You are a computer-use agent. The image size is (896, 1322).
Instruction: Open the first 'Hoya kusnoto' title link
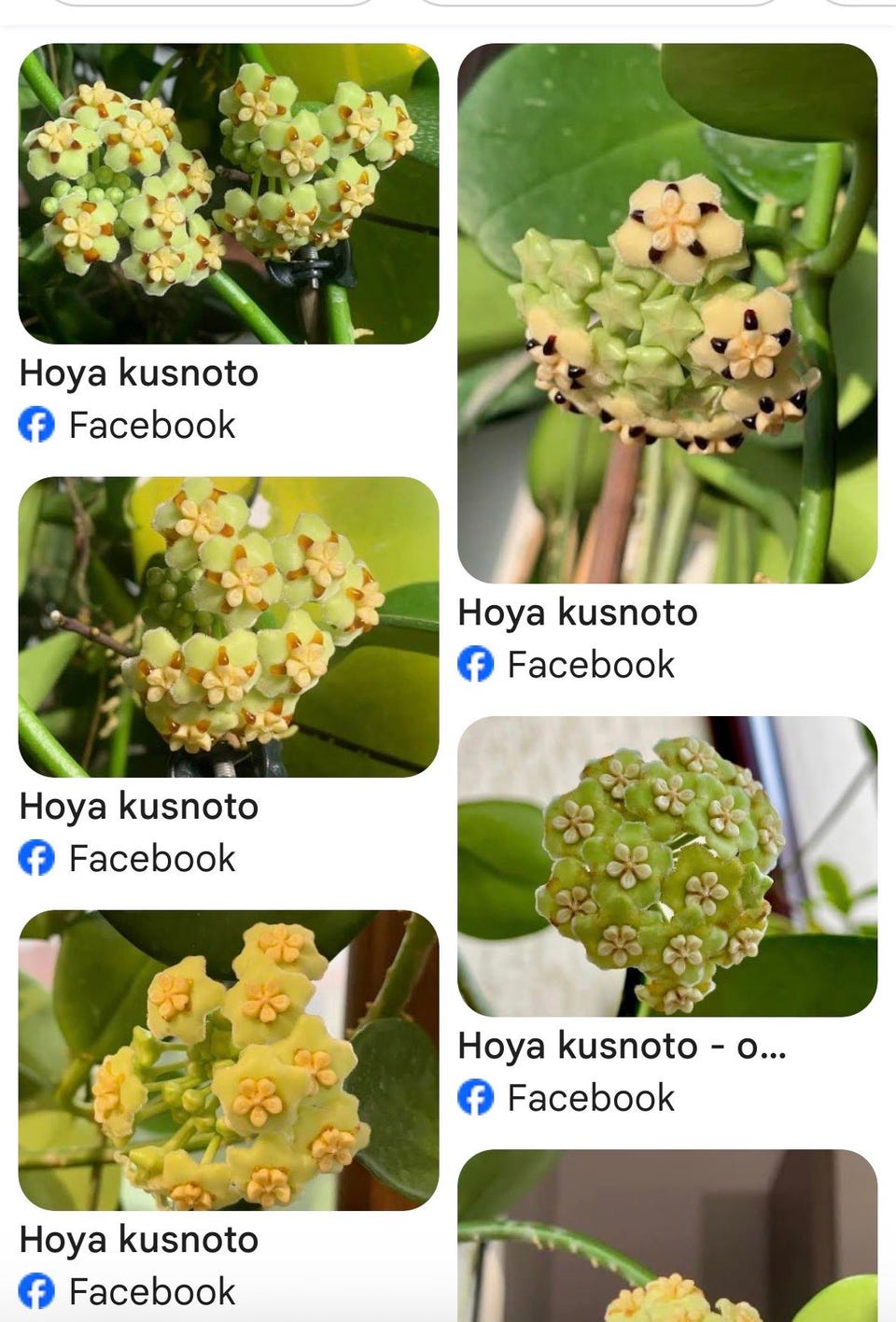(x=138, y=373)
